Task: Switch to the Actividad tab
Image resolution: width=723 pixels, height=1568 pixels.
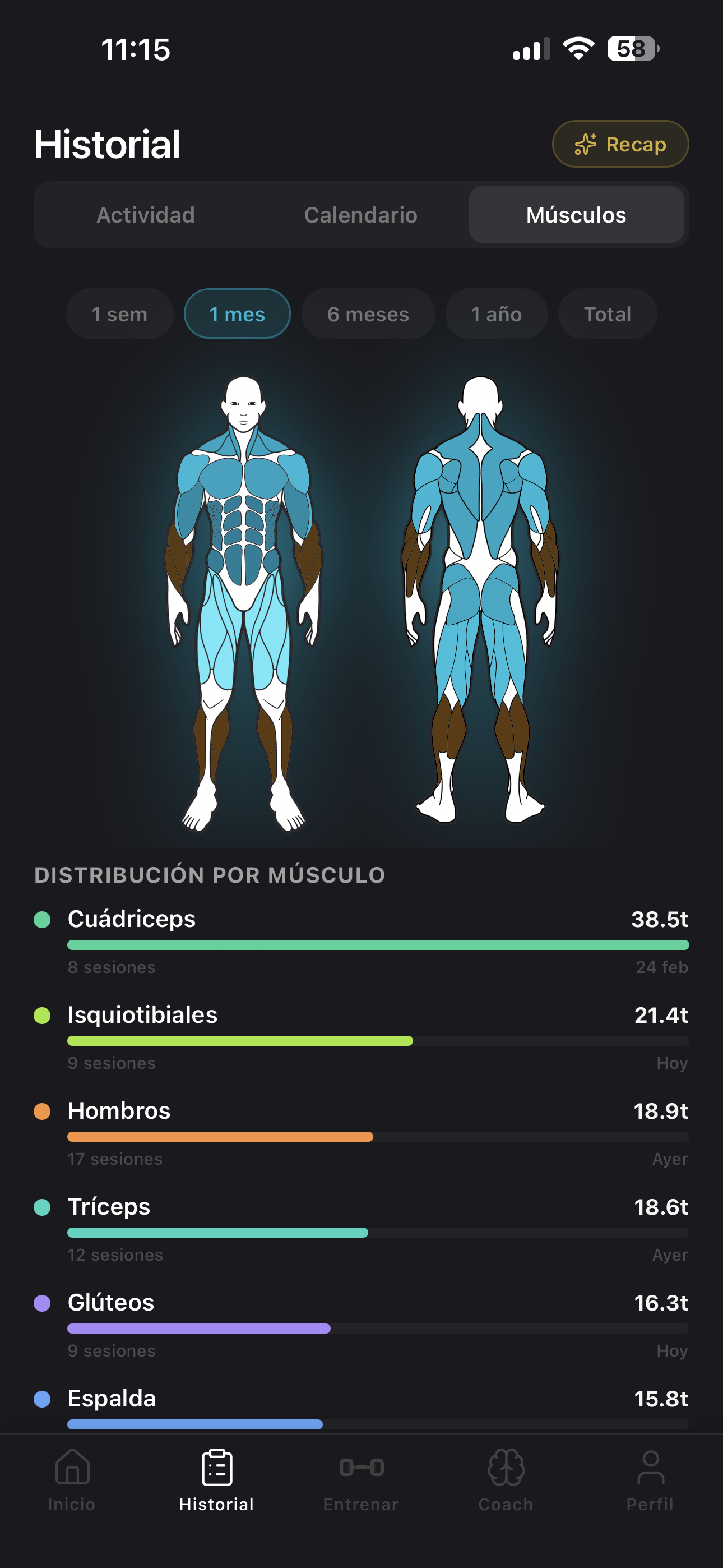Action: click(x=146, y=214)
